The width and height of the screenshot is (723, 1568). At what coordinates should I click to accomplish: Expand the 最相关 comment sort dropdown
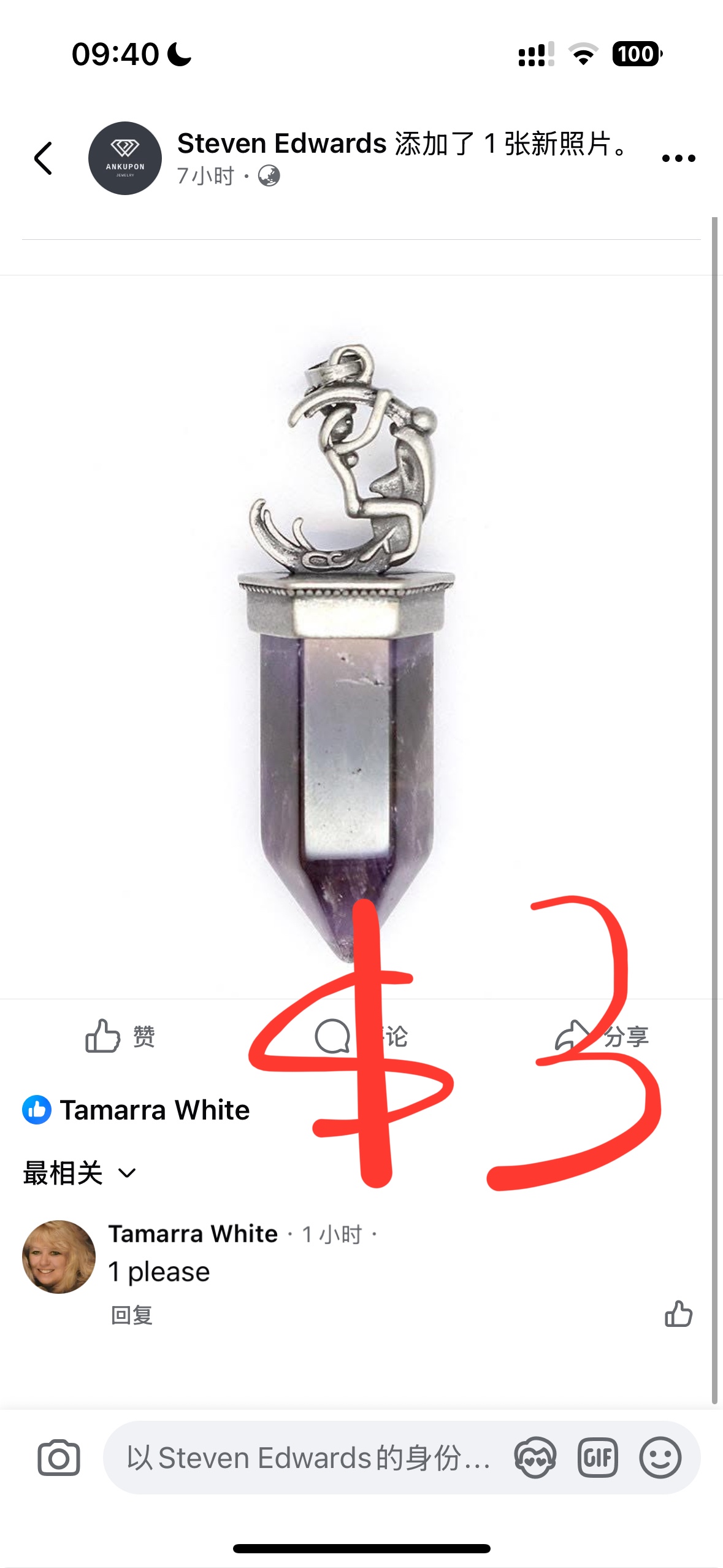pyautogui.click(x=77, y=1170)
